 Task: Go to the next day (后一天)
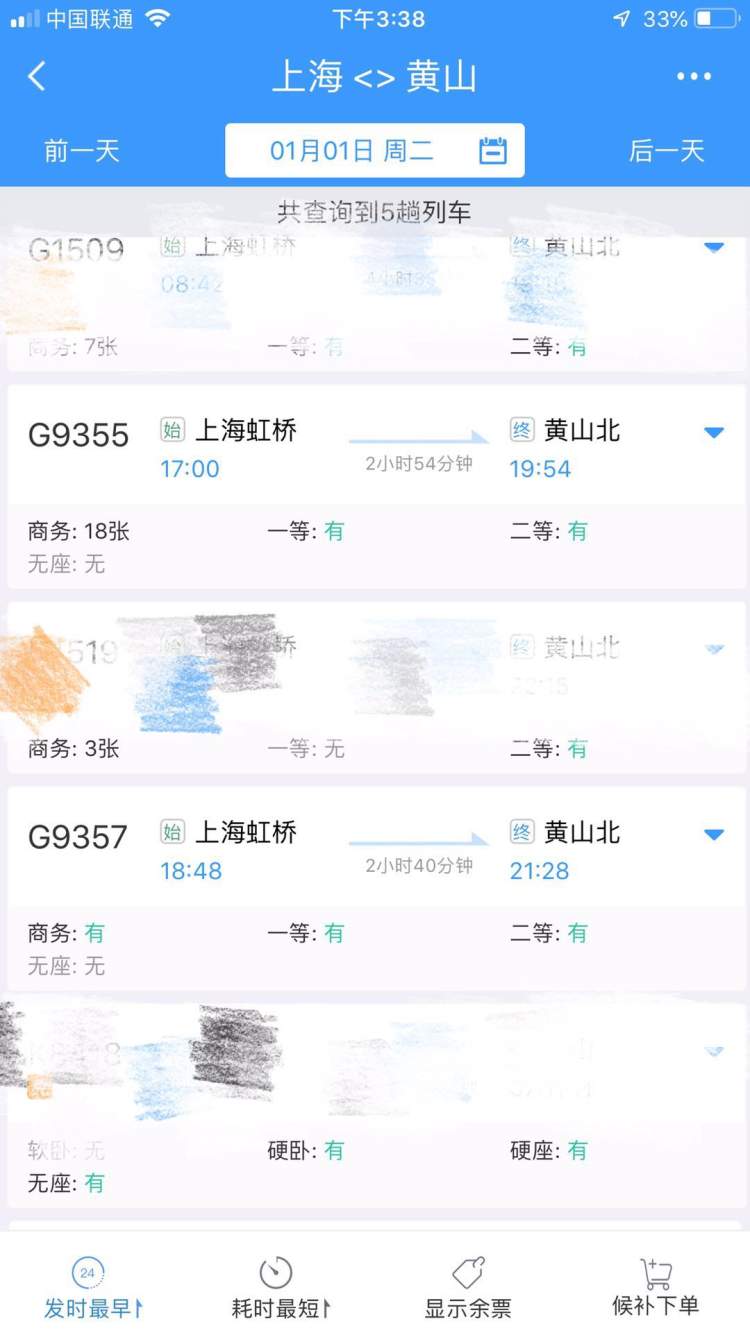pyautogui.click(x=666, y=151)
